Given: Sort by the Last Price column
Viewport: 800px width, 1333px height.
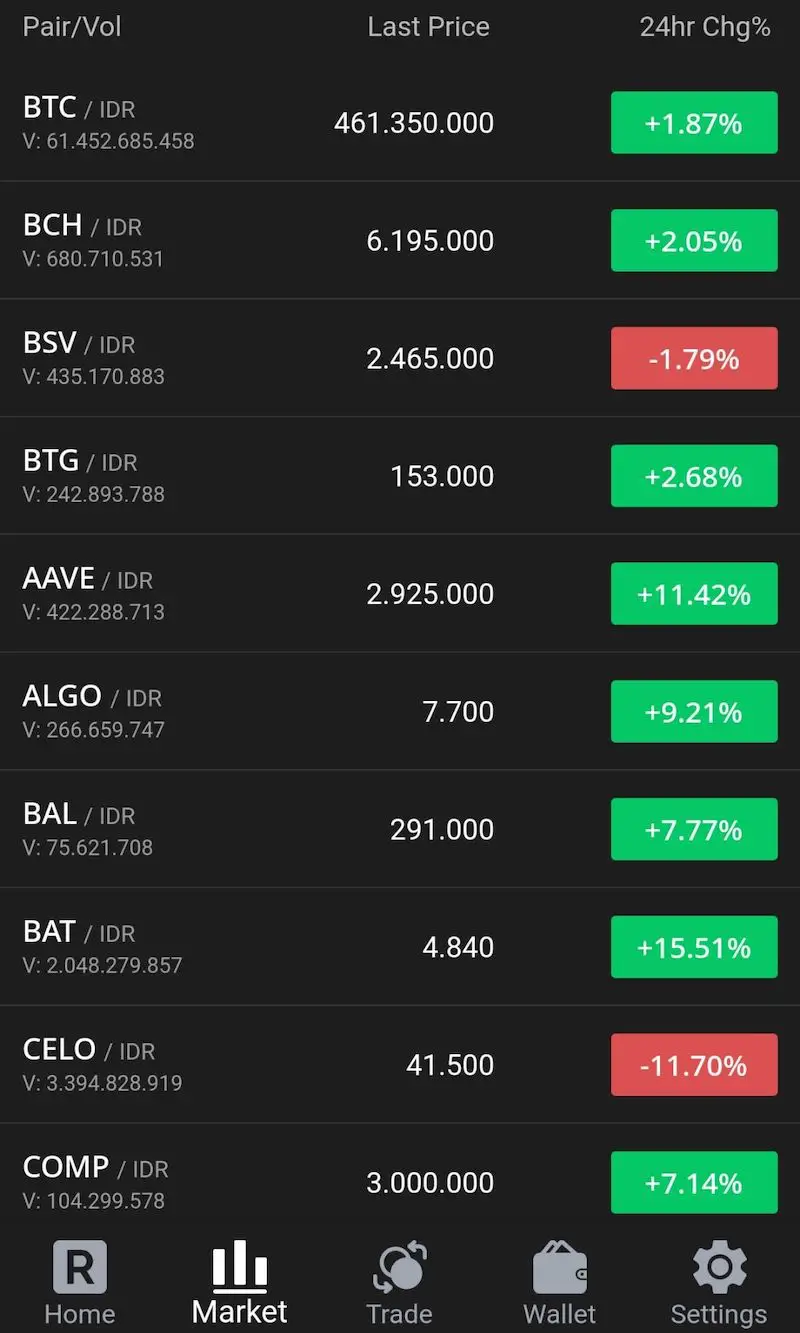Looking at the screenshot, I should (428, 27).
